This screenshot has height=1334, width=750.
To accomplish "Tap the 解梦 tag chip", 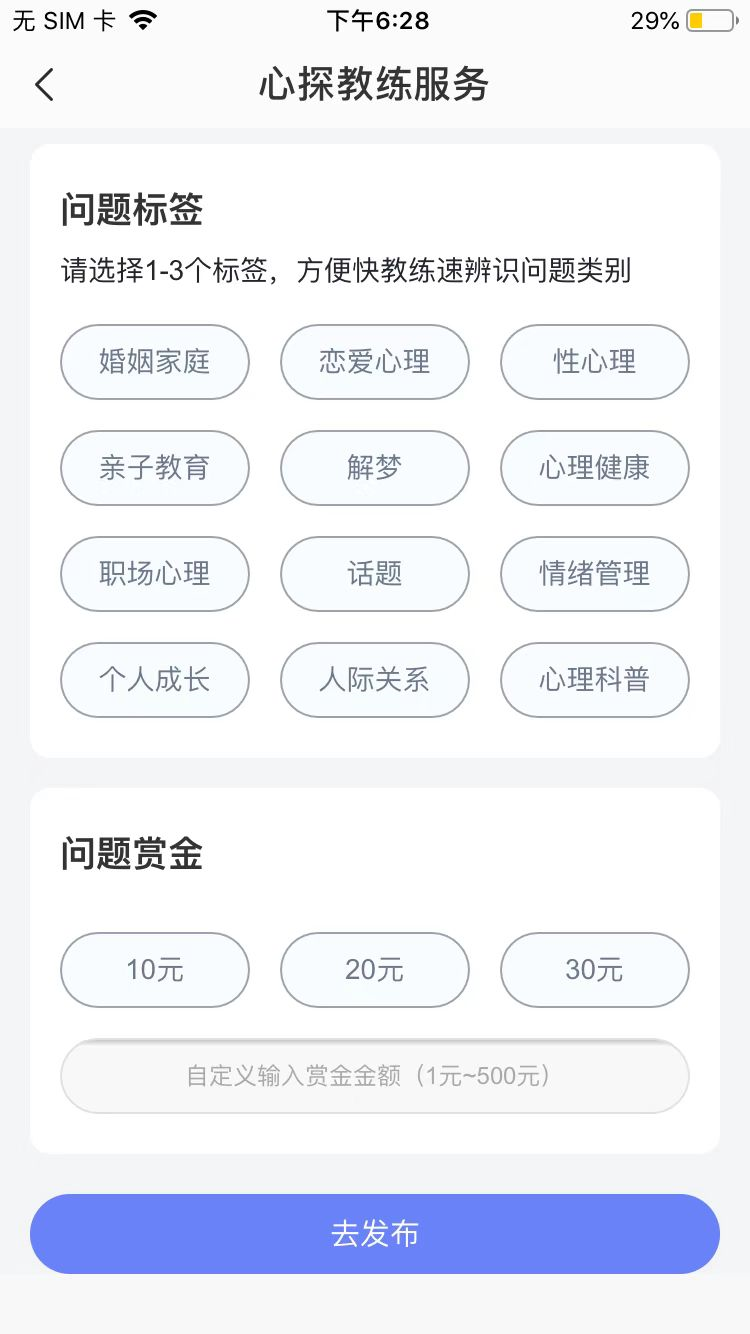I will coord(375,468).
